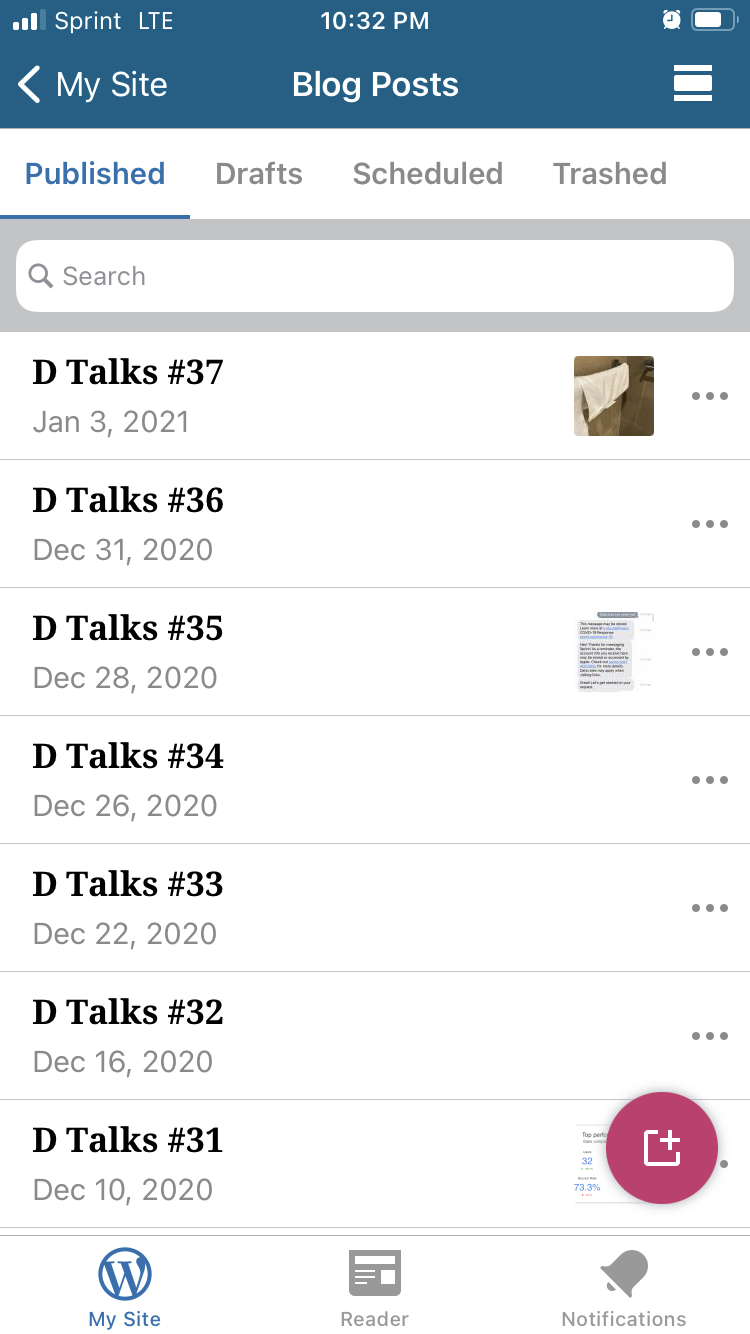The image size is (750, 1334).
Task: Change the post list layout
Action: click(692, 84)
